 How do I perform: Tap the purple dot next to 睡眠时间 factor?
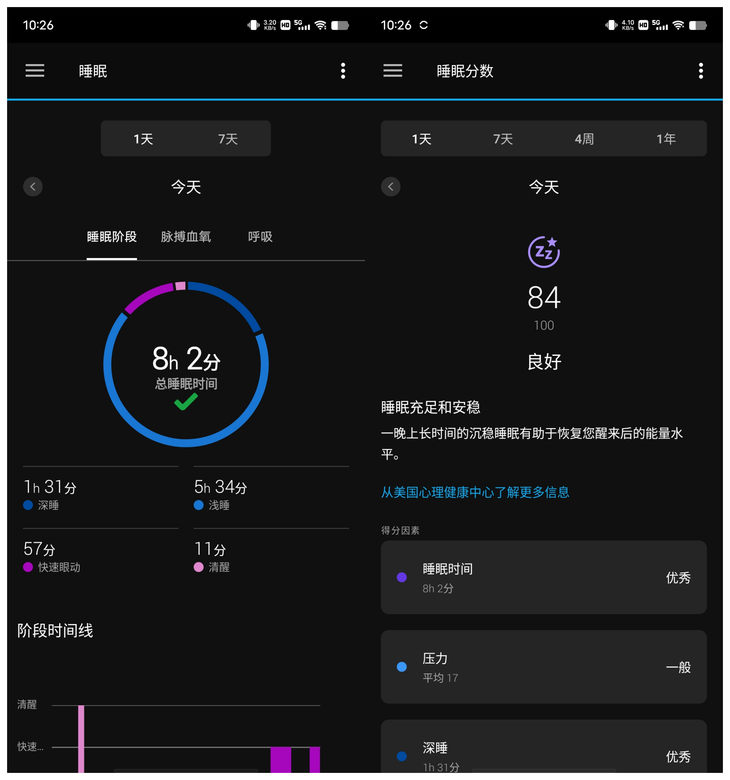click(x=401, y=577)
